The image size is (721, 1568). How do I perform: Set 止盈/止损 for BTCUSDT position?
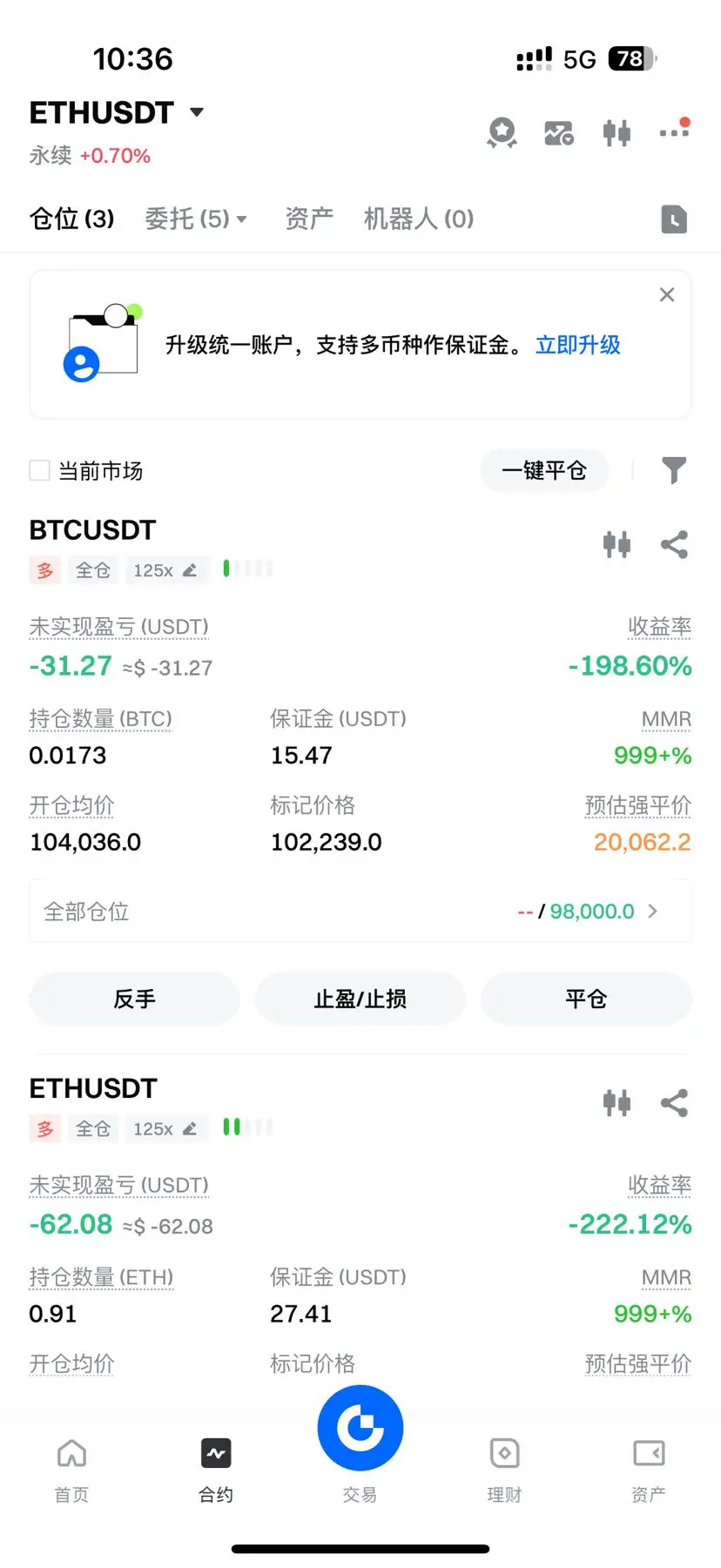click(x=360, y=999)
